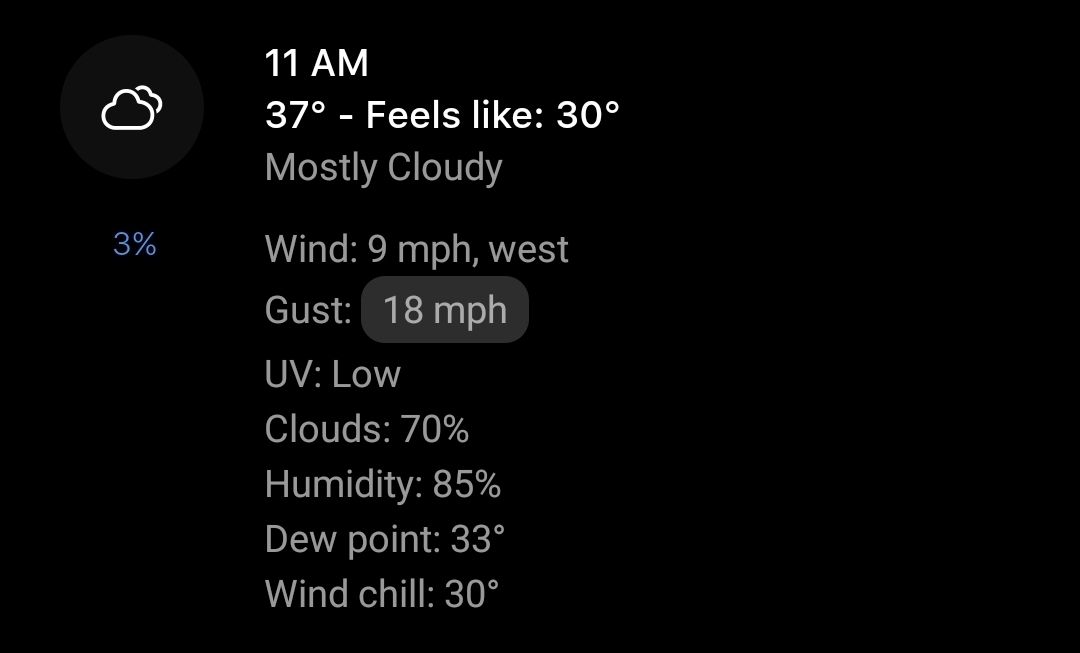Collapse the 11 AM hourly forecast row

[440, 115]
